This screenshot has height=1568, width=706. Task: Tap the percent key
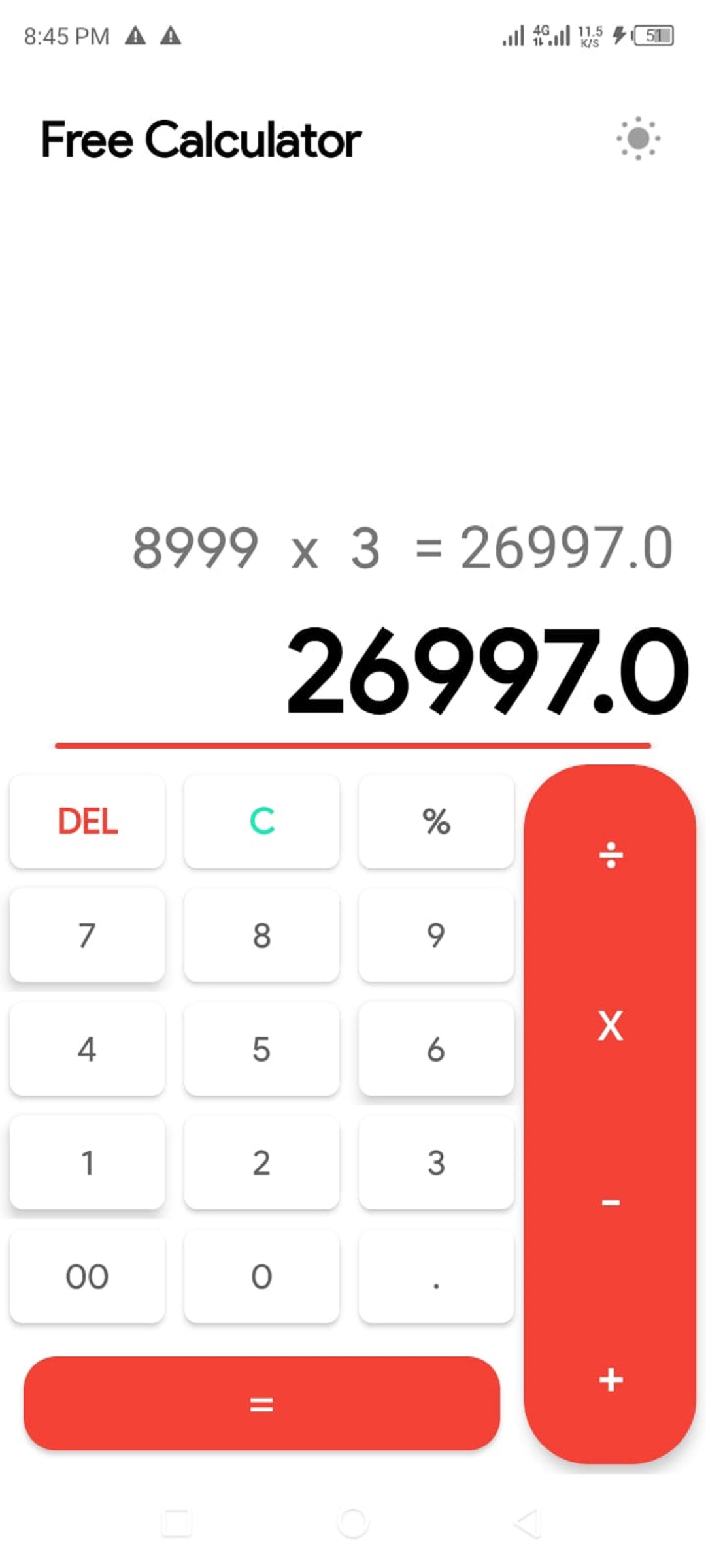pyautogui.click(x=436, y=821)
